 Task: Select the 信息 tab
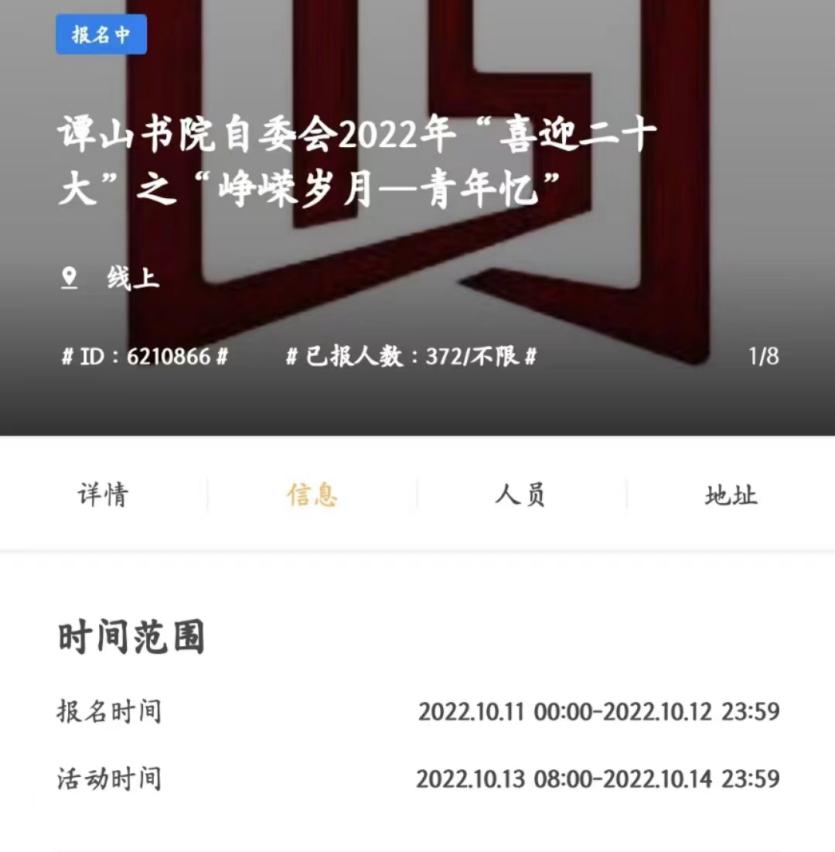[x=312, y=494]
